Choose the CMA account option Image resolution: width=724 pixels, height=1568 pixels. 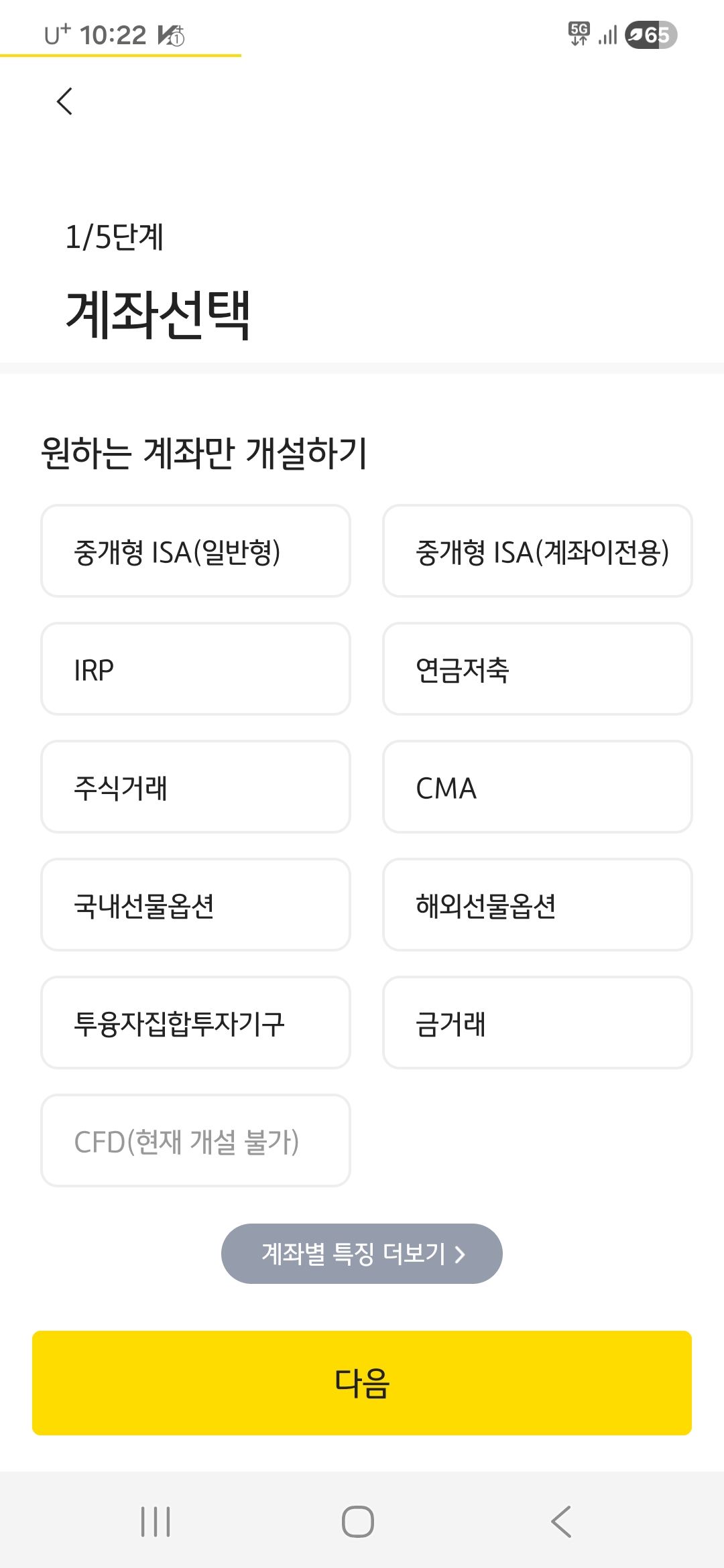tap(538, 787)
